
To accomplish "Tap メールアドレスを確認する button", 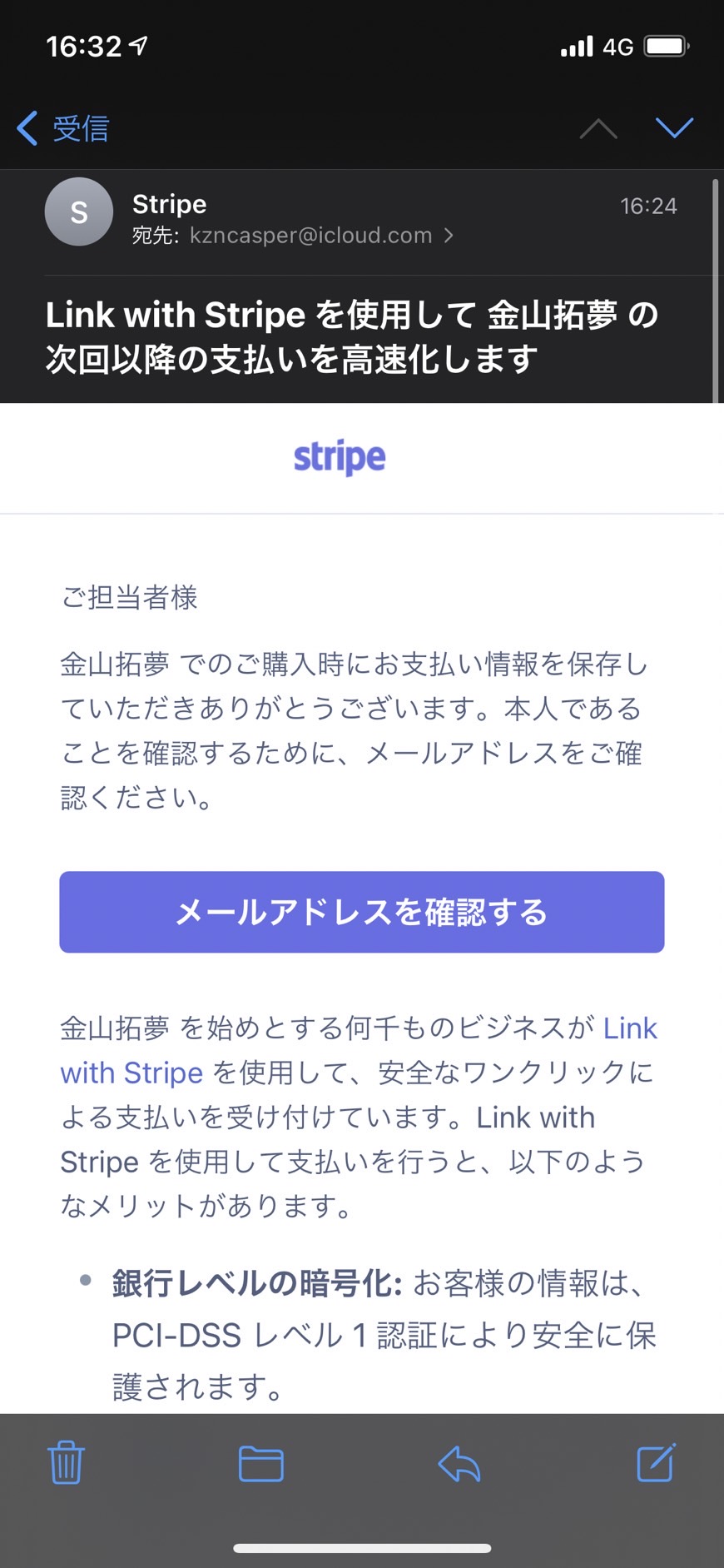I will [362, 912].
